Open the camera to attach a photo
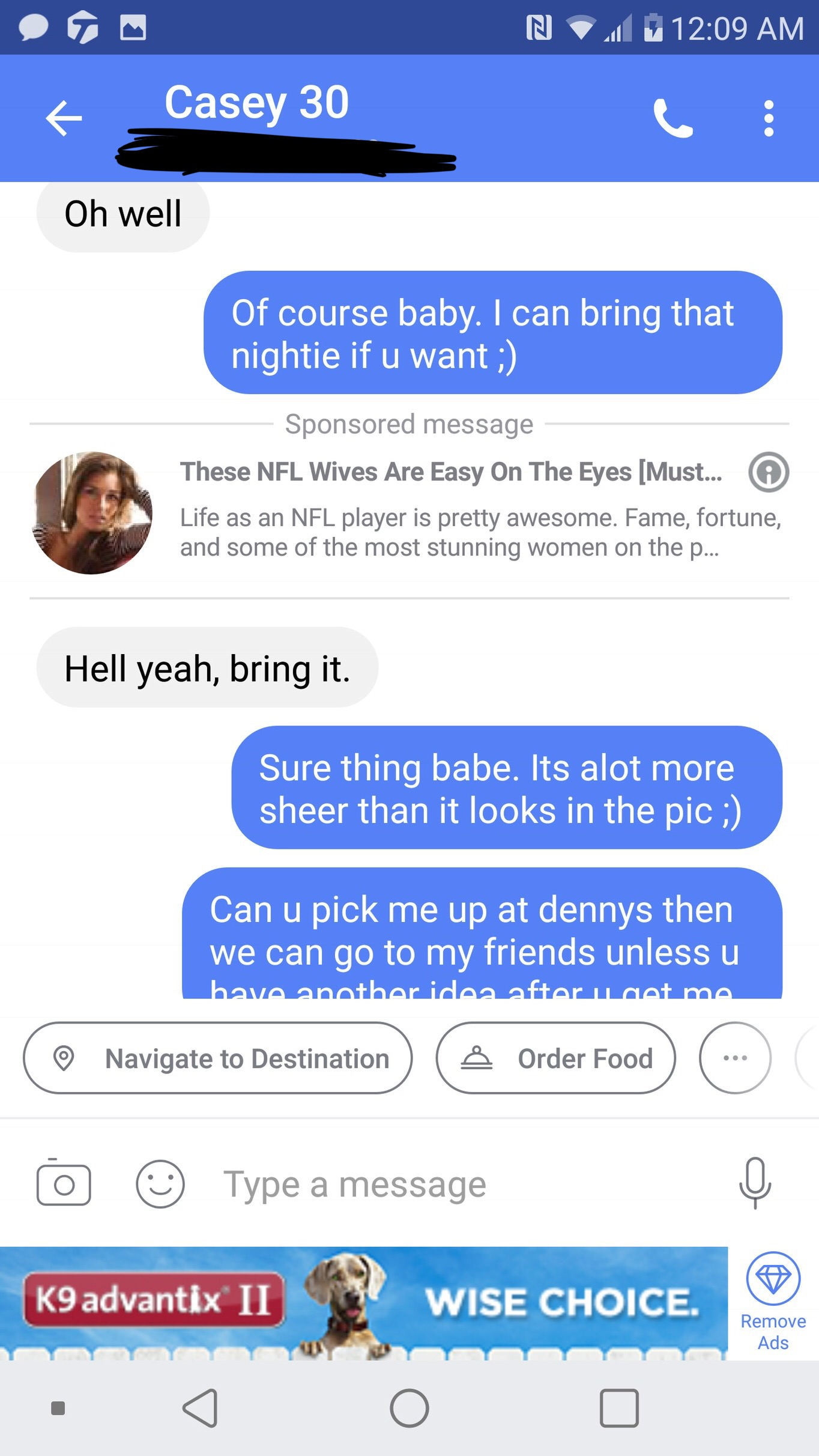Image resolution: width=819 pixels, height=1456 pixels. 64,1183
